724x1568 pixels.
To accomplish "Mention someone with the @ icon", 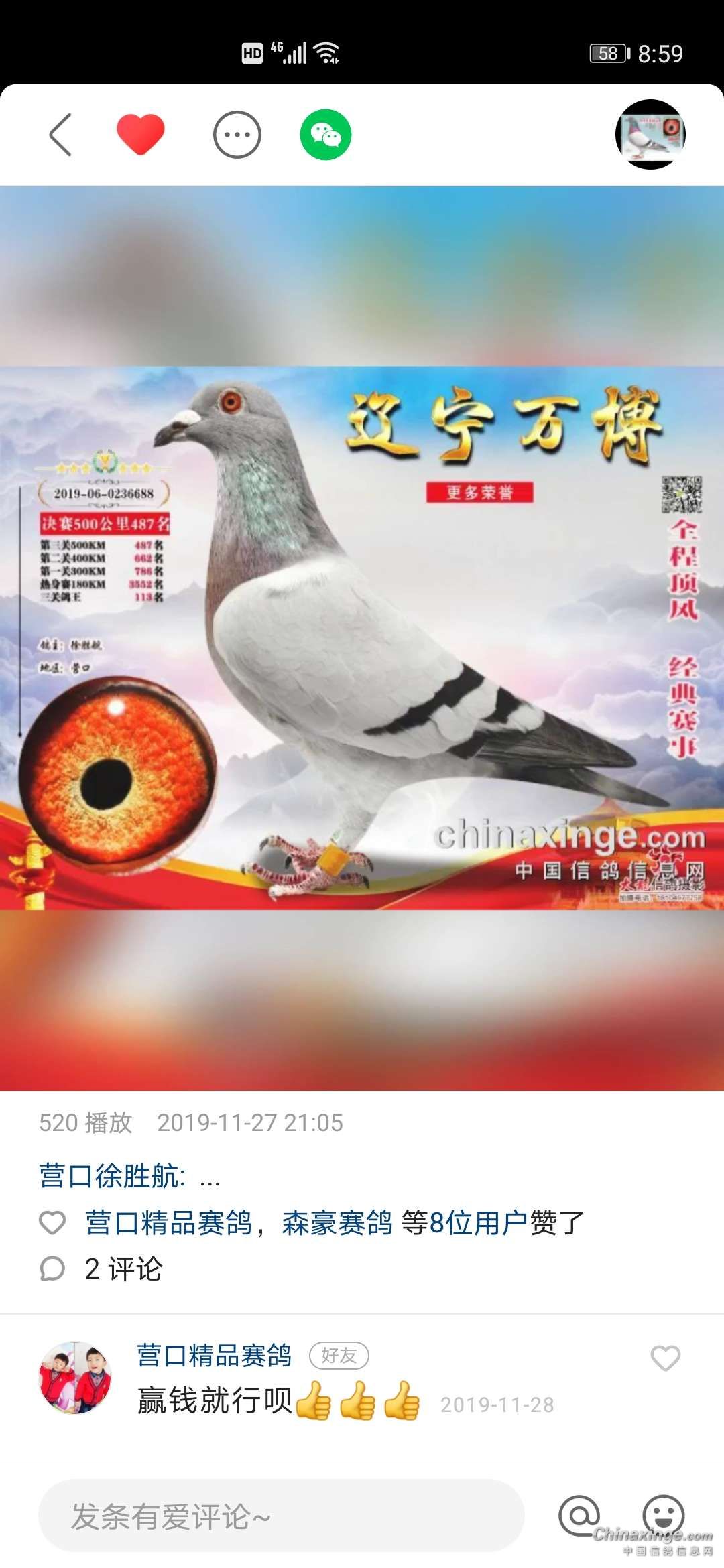I will (x=579, y=1515).
